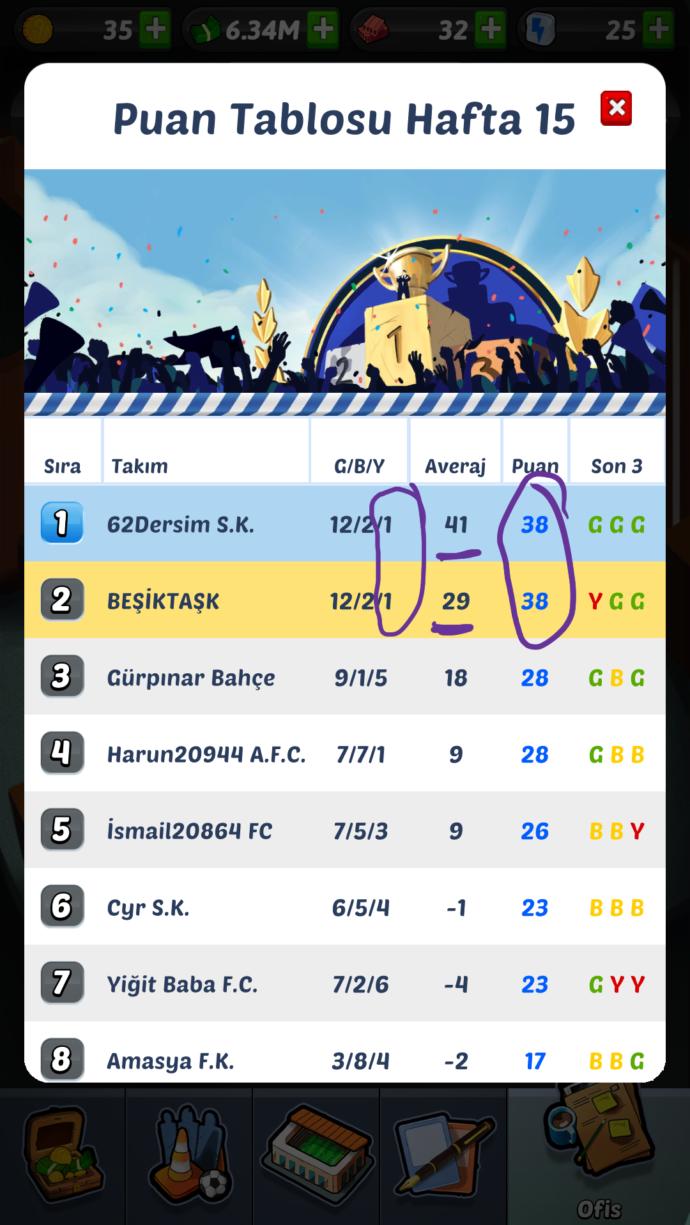Switch to the stadium tab
690x1225 pixels.
316,1155
